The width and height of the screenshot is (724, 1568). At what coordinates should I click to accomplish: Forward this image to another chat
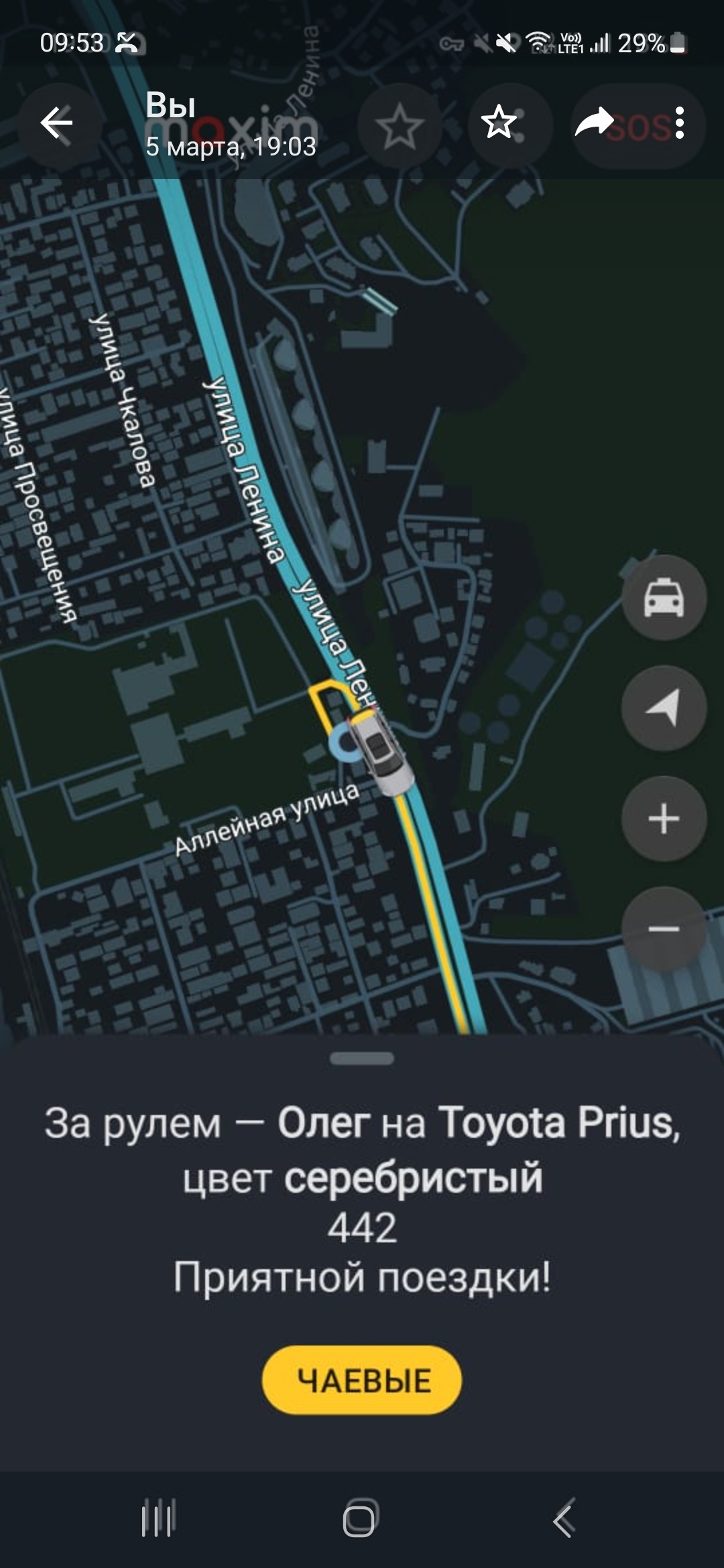tap(594, 123)
